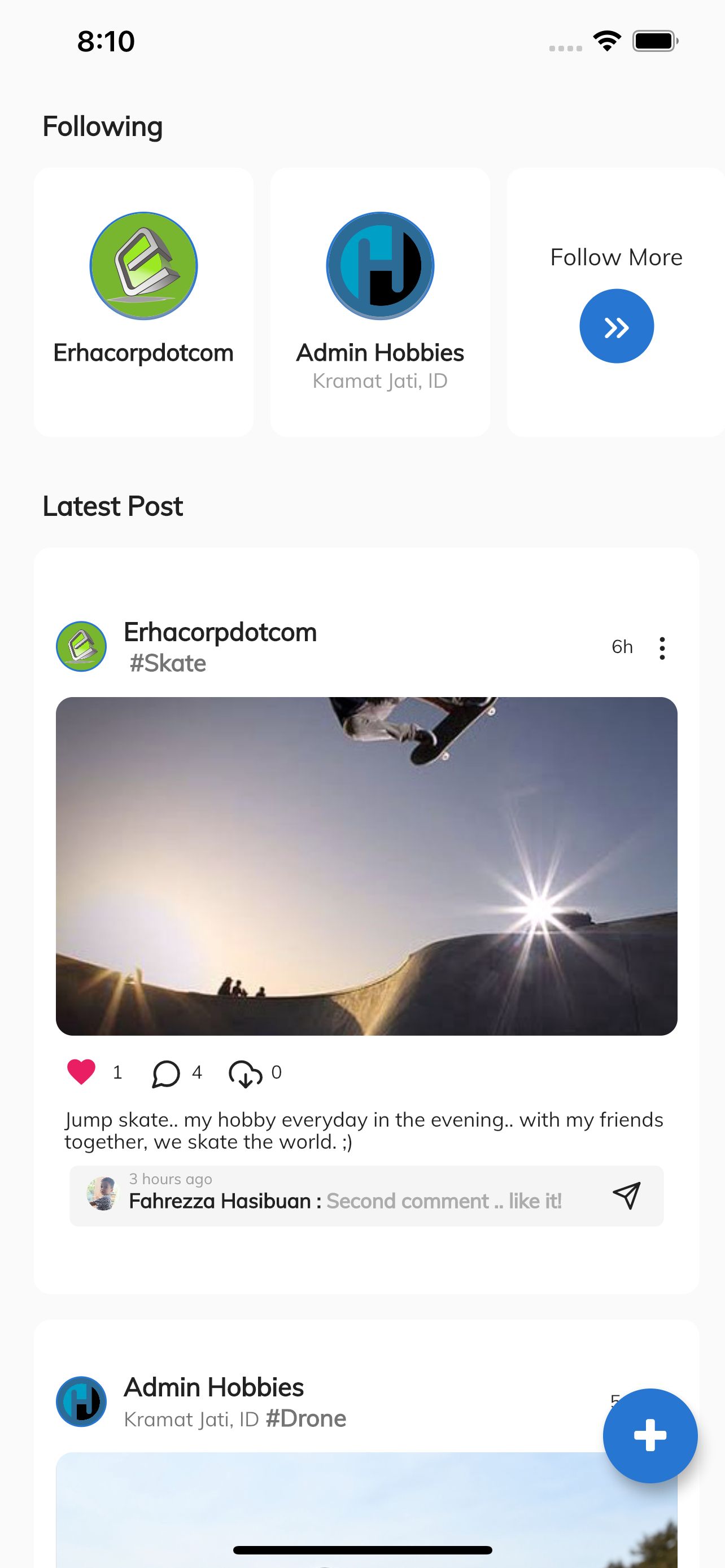Send a comment with the paper plane

pos(626,1195)
